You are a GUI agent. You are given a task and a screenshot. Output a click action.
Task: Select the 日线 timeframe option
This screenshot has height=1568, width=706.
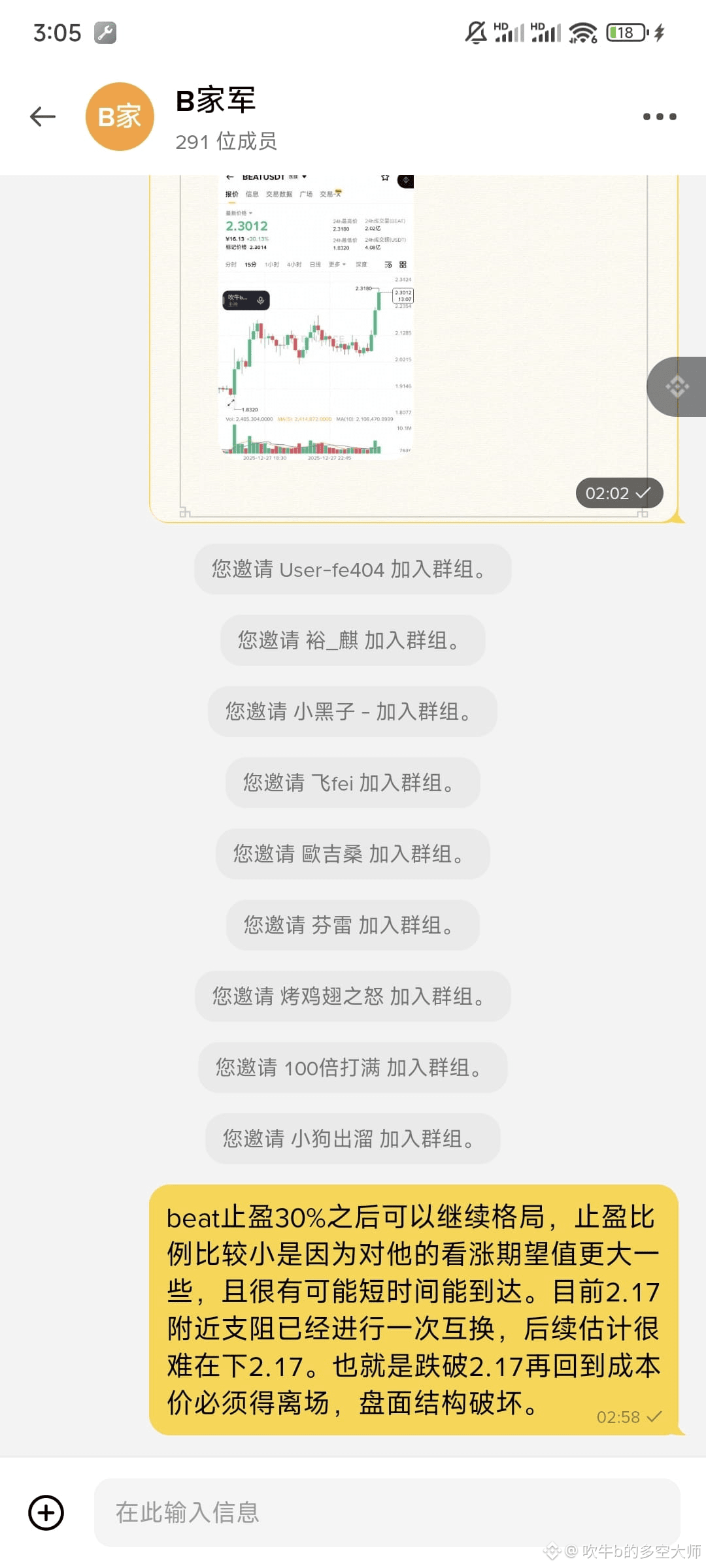point(316,264)
